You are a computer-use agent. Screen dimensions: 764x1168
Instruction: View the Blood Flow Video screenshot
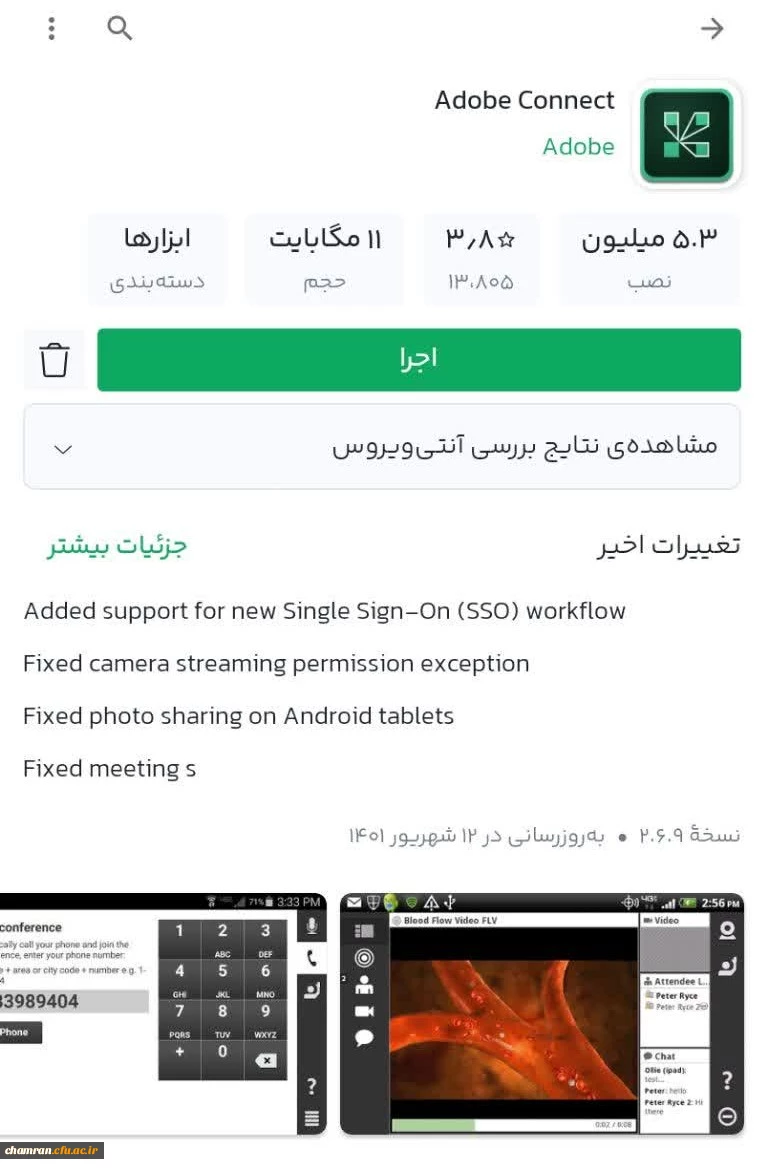[541, 1013]
